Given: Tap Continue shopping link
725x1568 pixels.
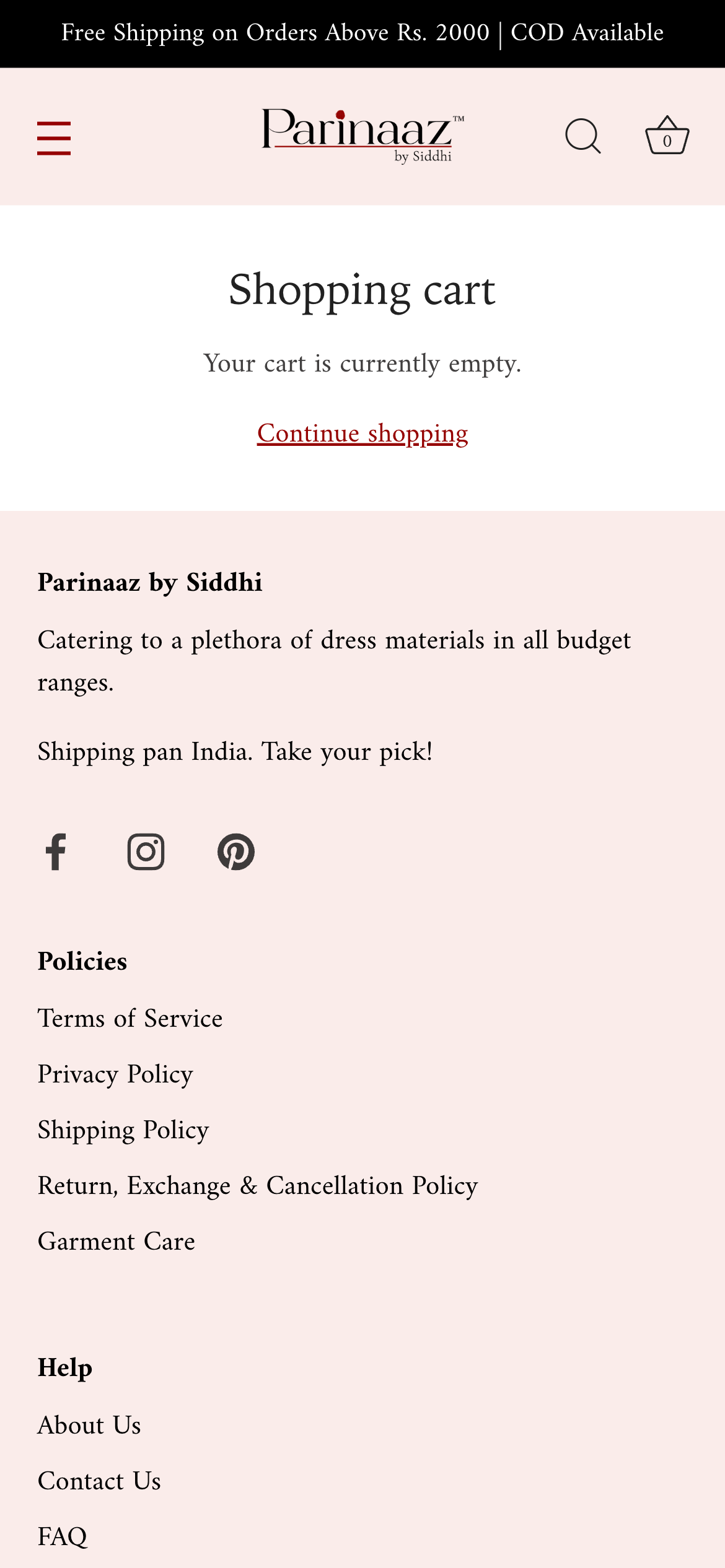Looking at the screenshot, I should pyautogui.click(x=362, y=433).
